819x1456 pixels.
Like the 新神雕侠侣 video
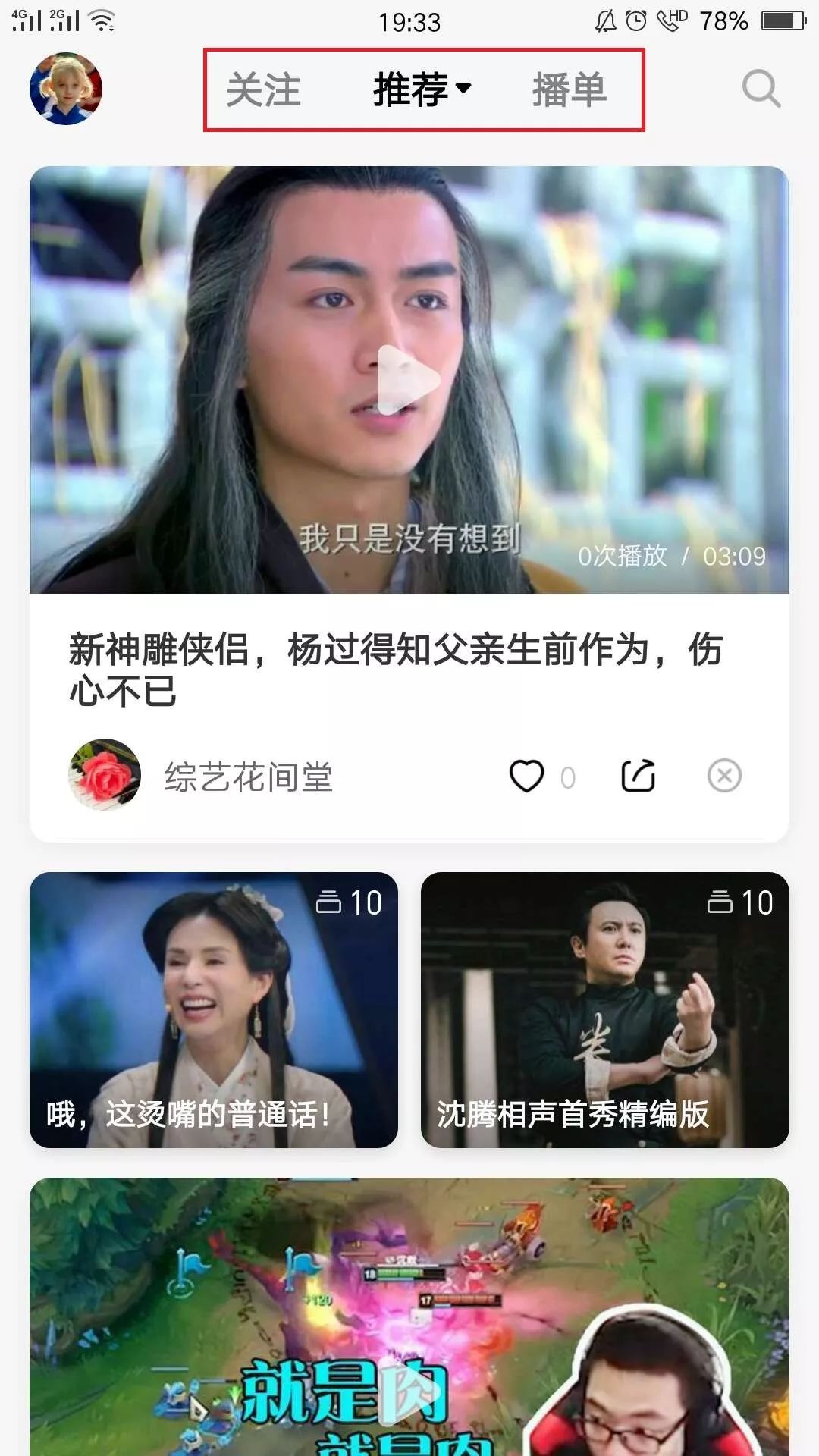tap(526, 777)
